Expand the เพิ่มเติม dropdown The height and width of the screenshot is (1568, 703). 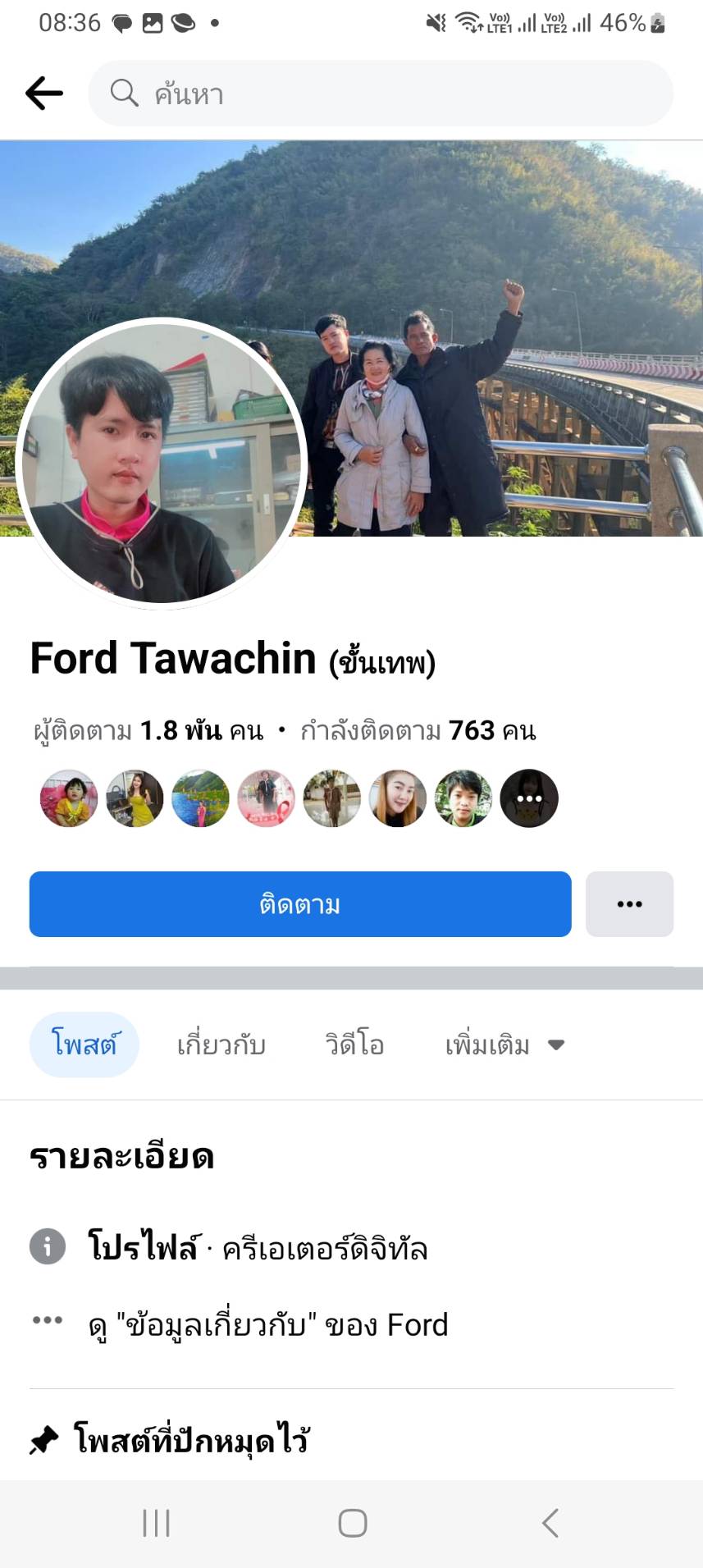(504, 1045)
